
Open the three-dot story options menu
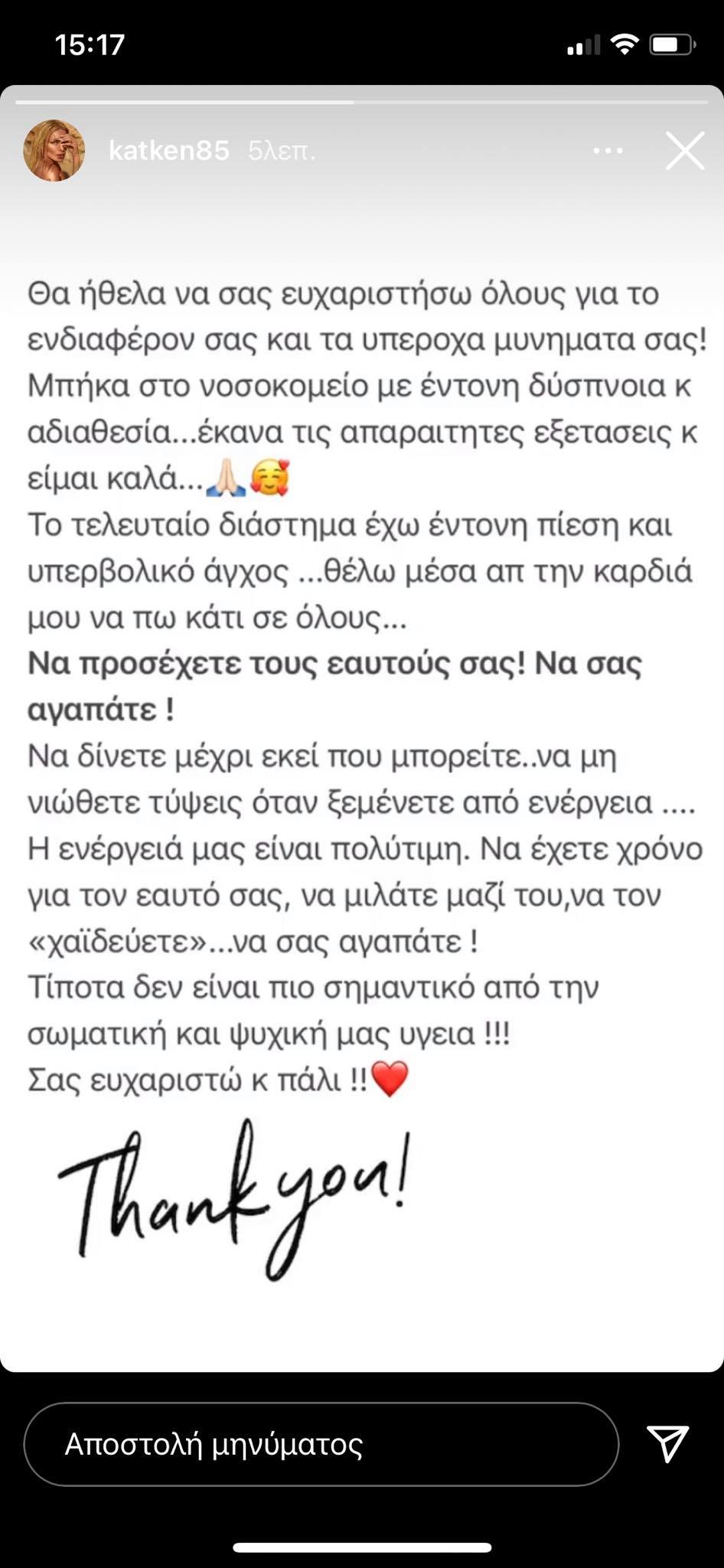(x=608, y=151)
